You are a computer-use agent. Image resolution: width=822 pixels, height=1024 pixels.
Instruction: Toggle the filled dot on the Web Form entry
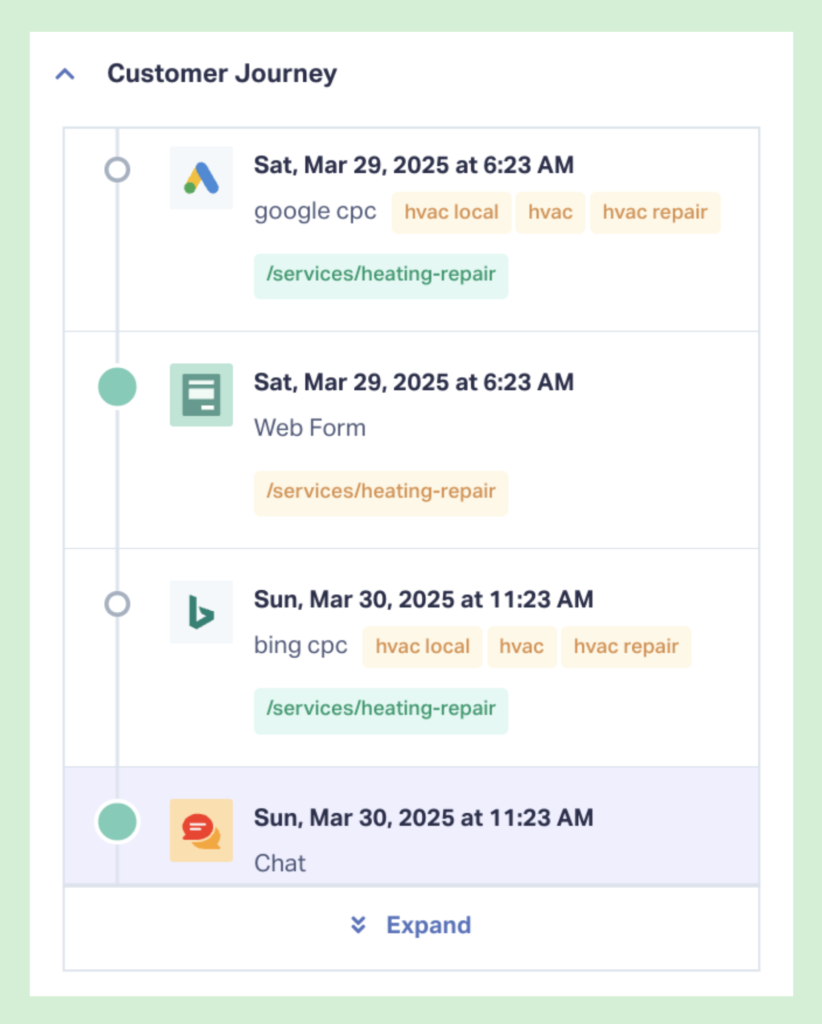point(117,387)
